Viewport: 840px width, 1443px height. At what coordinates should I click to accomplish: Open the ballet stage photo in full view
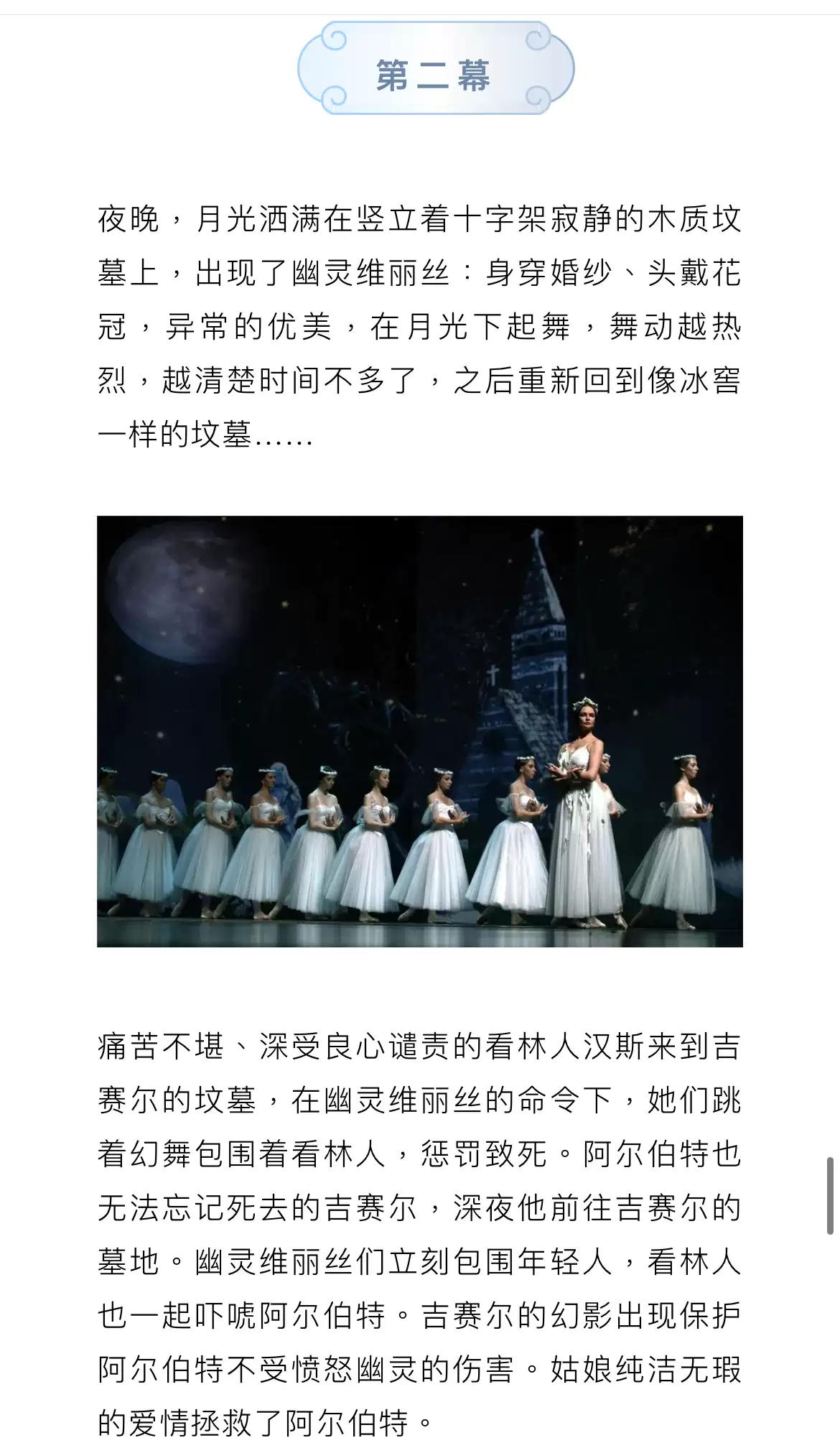coord(420,731)
